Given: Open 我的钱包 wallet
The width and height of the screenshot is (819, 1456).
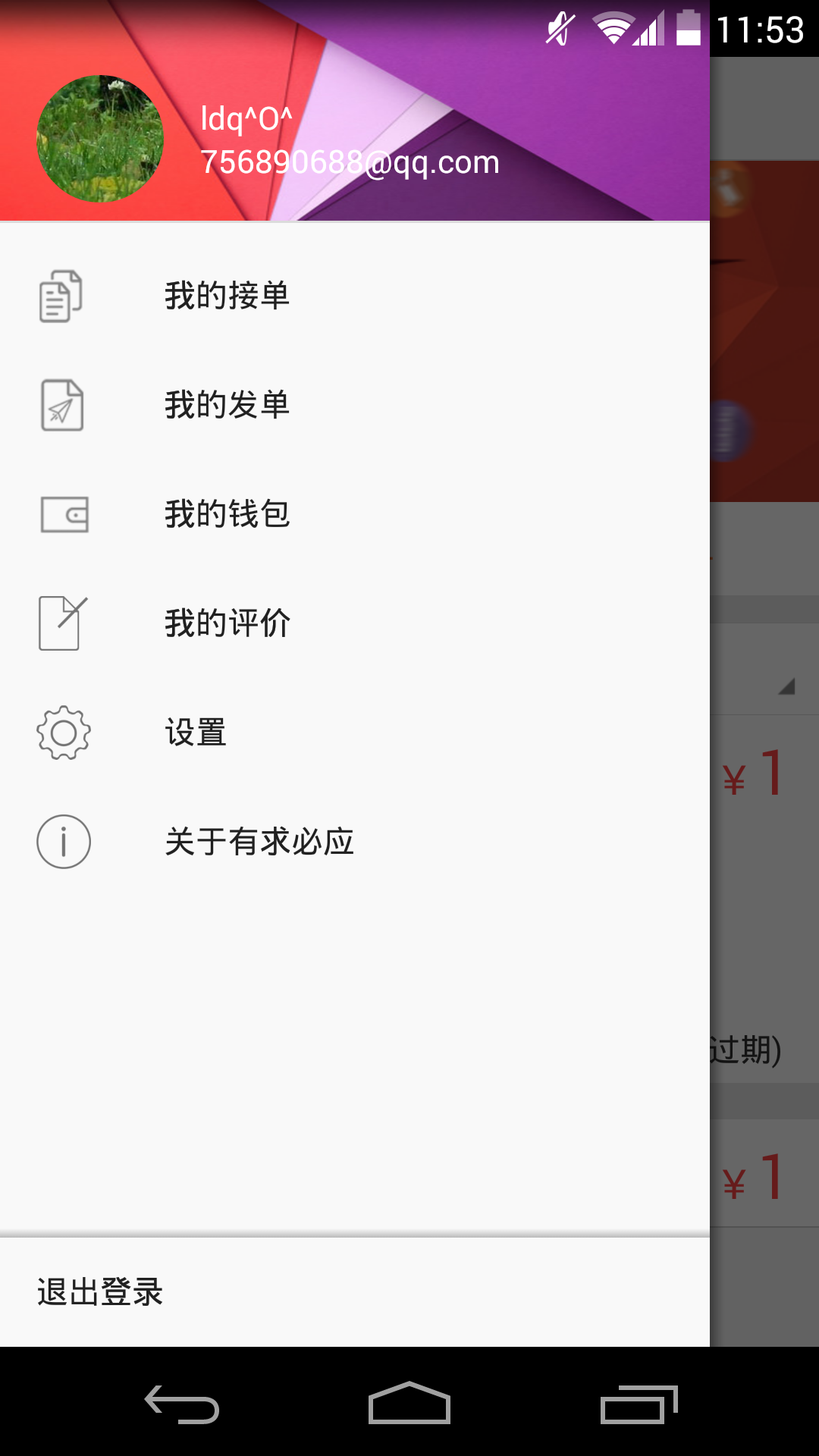Looking at the screenshot, I should pos(227,514).
